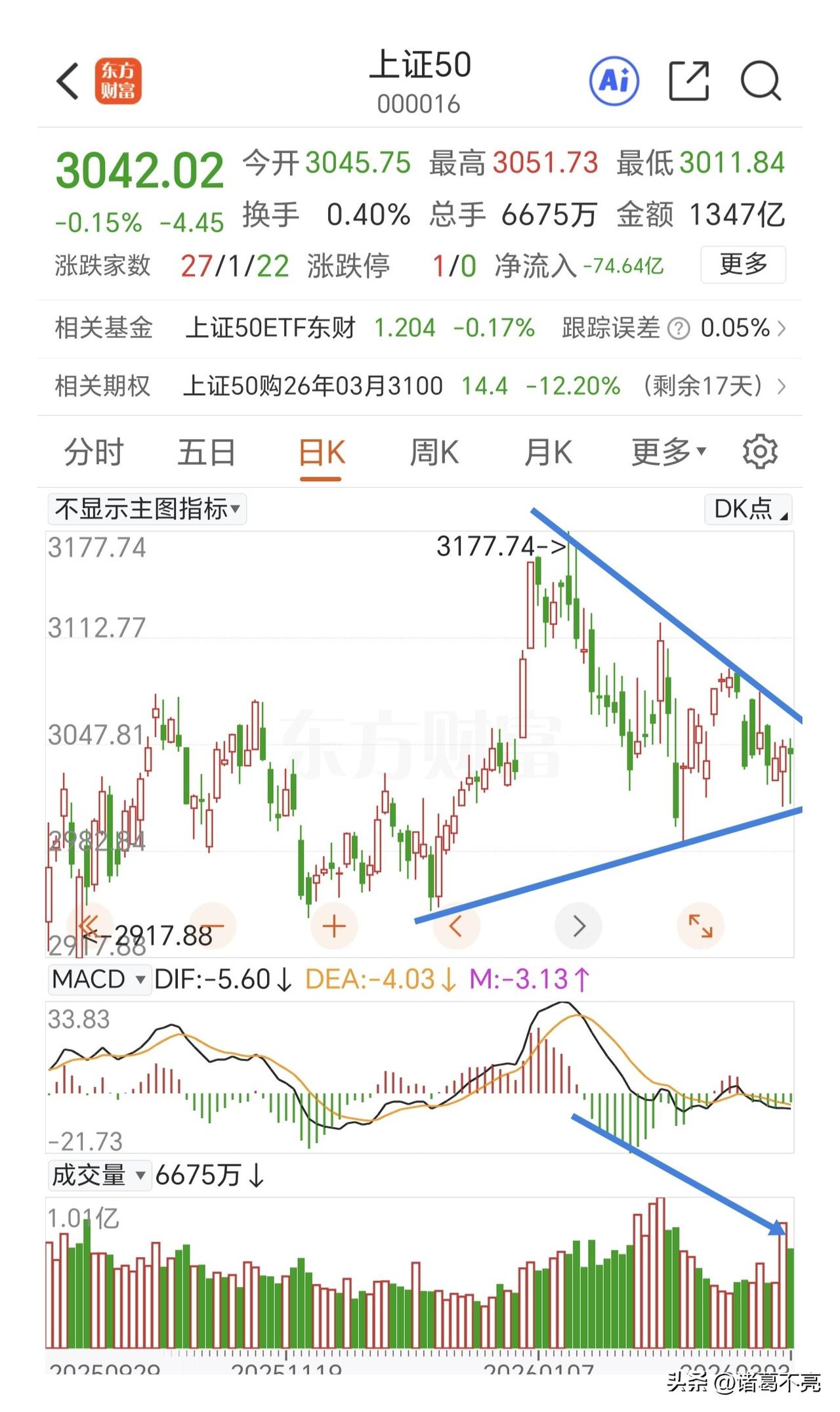
Task: Click the share icon in the header
Action: (x=689, y=80)
